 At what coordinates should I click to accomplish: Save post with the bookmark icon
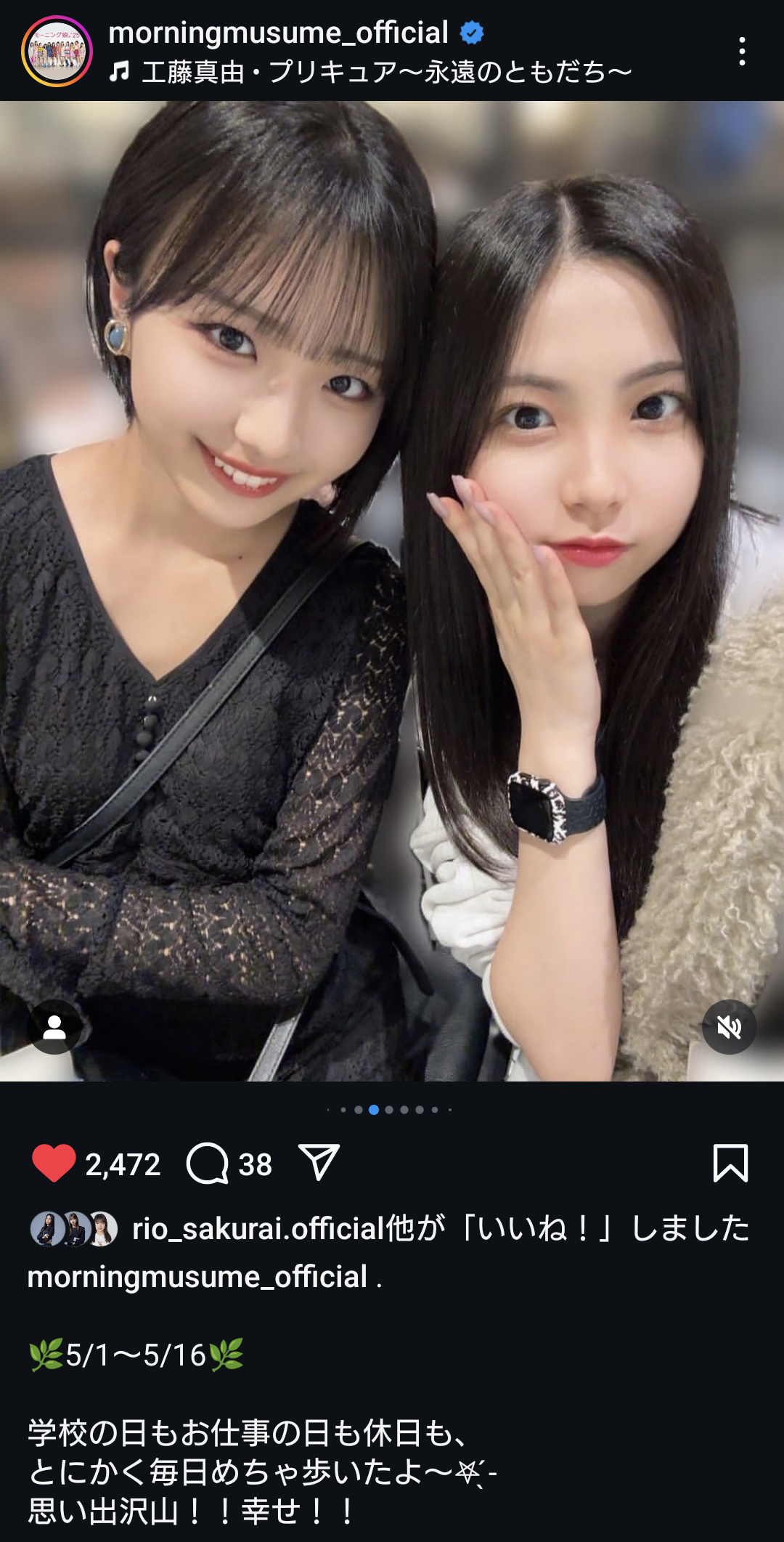(x=730, y=1164)
